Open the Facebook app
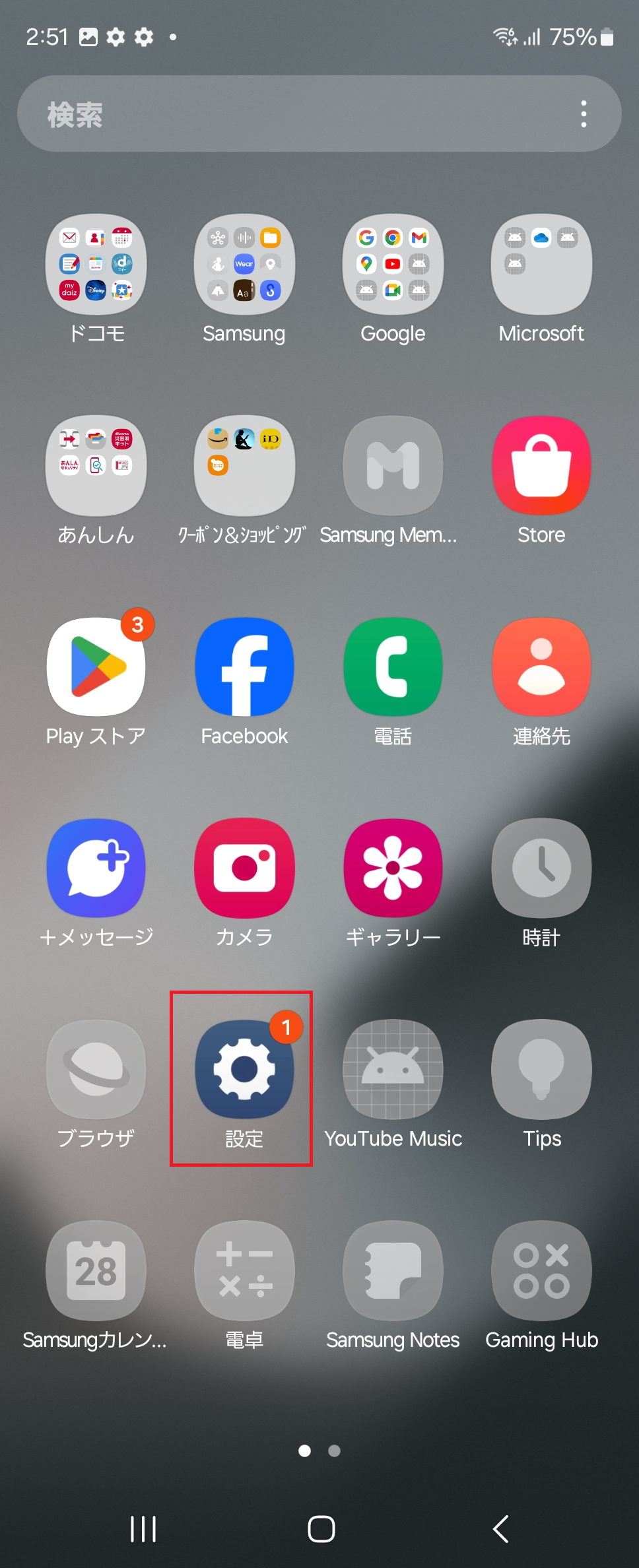Screen dimensions: 639x1568 (244, 667)
